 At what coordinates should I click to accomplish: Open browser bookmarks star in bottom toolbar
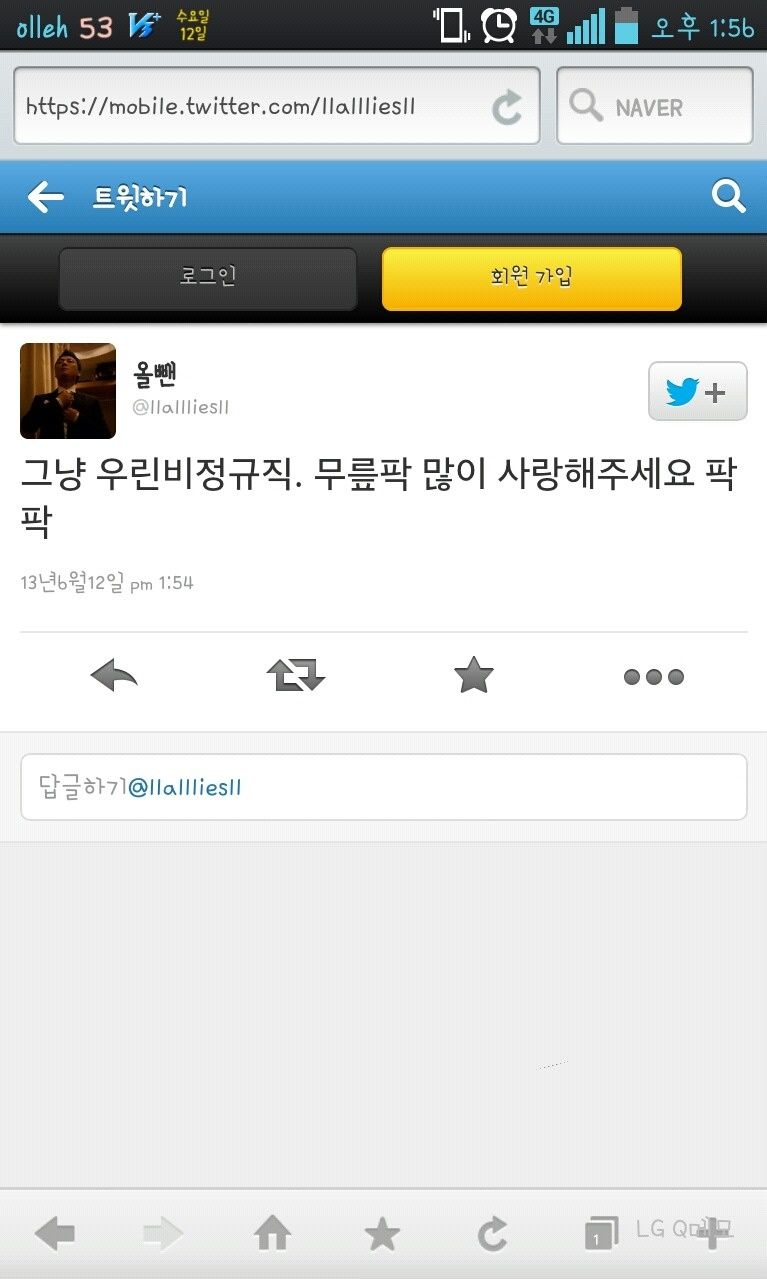(381, 1234)
